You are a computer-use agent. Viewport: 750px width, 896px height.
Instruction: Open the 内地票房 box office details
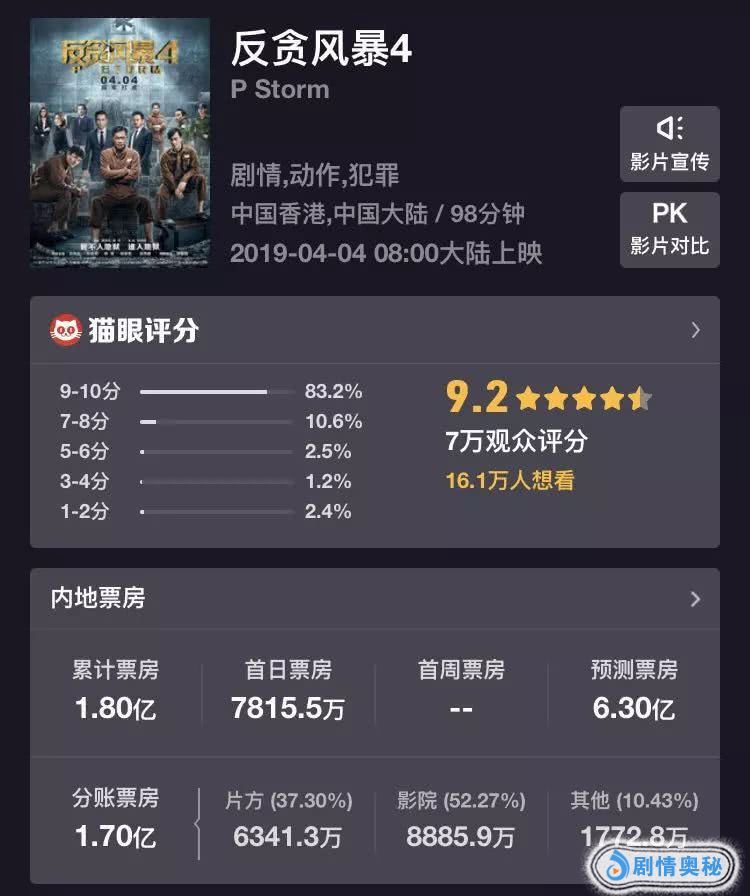click(695, 599)
